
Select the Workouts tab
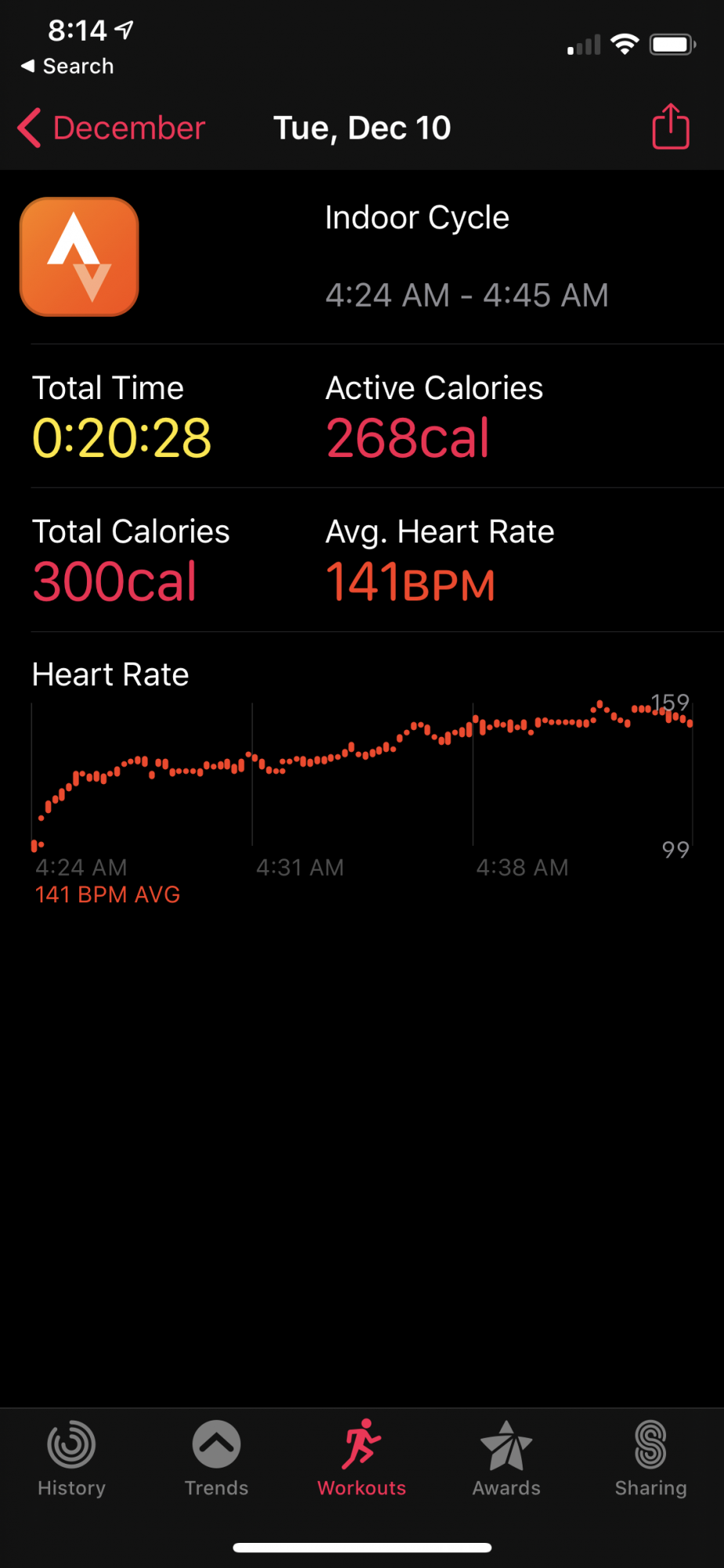click(361, 1458)
